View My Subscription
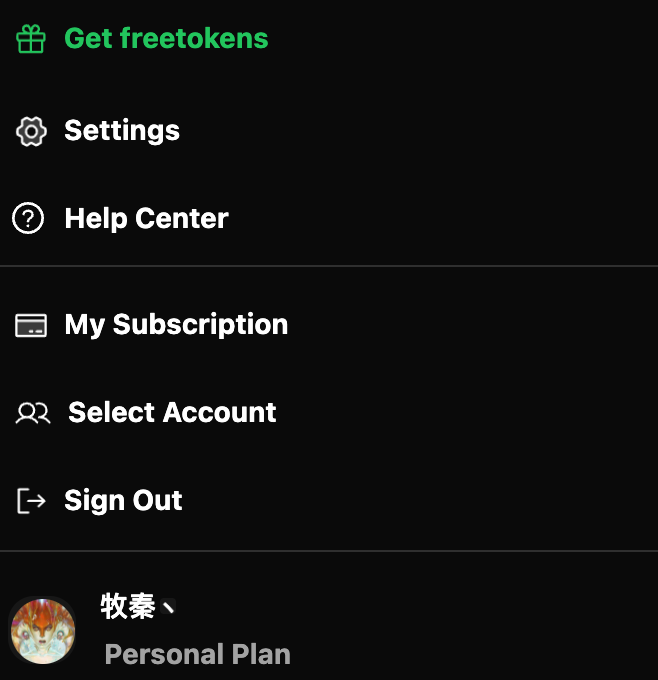The height and width of the screenshot is (680, 658). [175, 325]
